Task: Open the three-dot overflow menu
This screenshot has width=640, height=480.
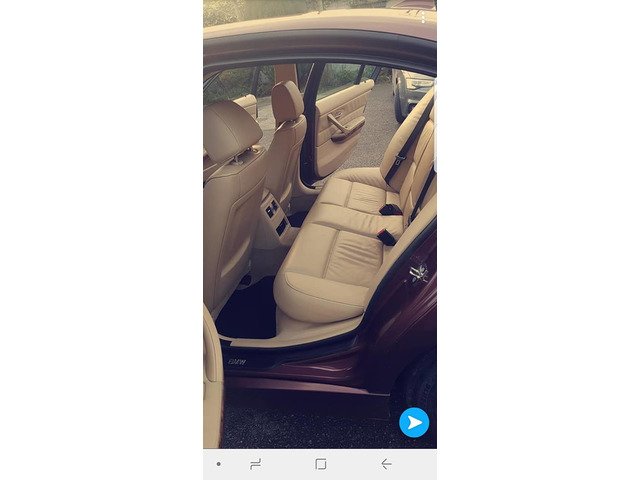Action: (423, 17)
